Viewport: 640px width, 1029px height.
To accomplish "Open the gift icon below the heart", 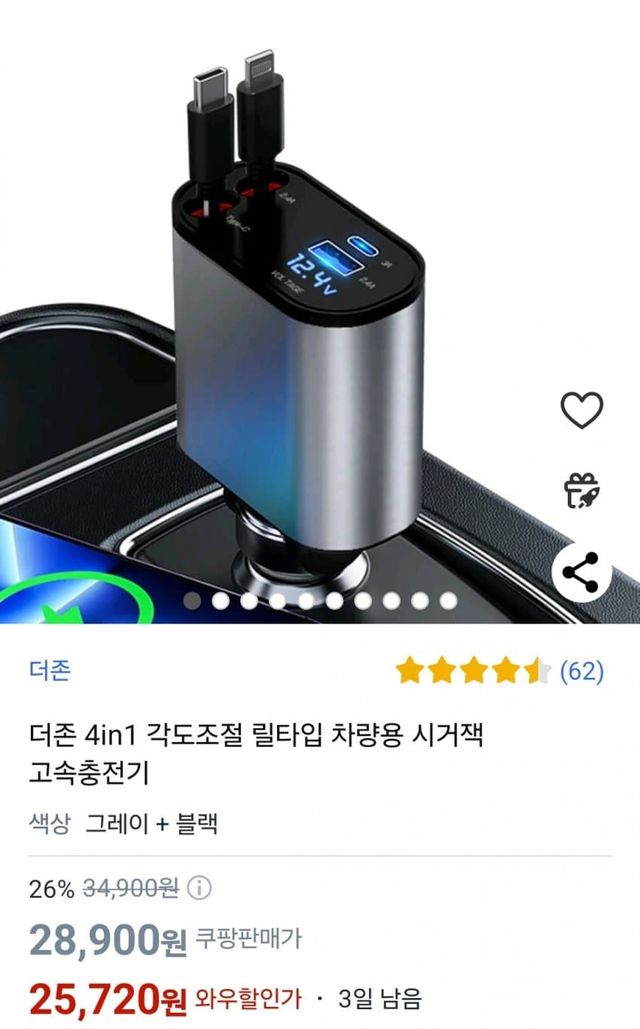I will point(581,490).
